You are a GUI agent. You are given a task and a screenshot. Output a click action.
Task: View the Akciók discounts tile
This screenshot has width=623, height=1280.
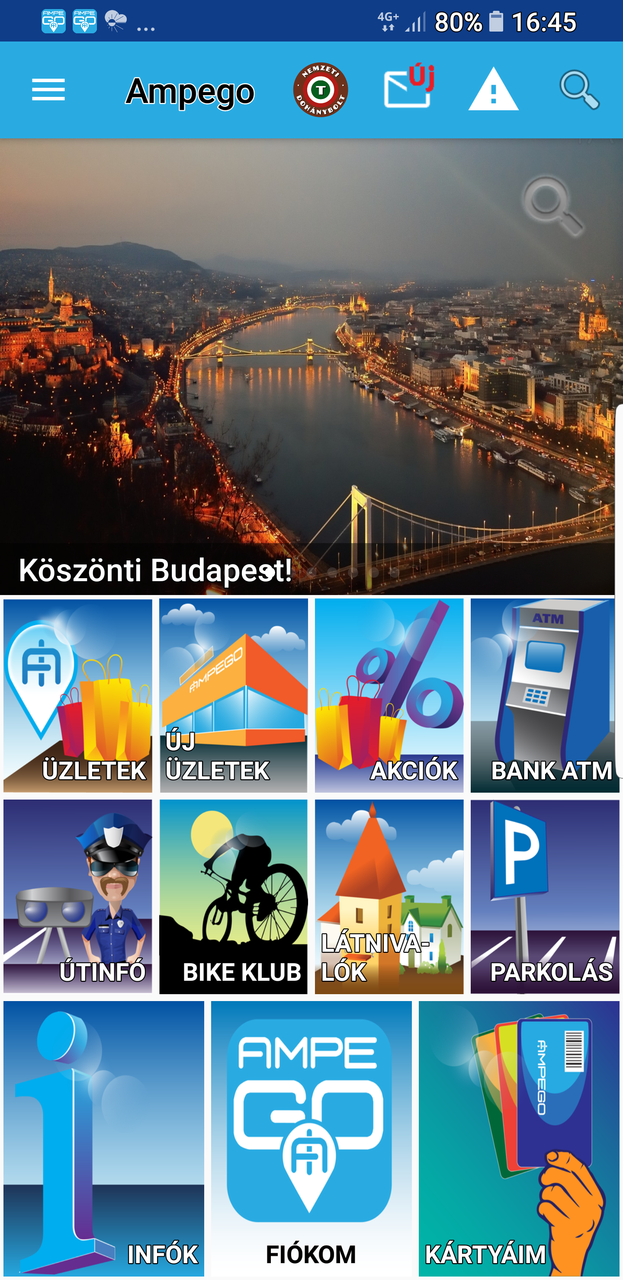[x=389, y=696]
